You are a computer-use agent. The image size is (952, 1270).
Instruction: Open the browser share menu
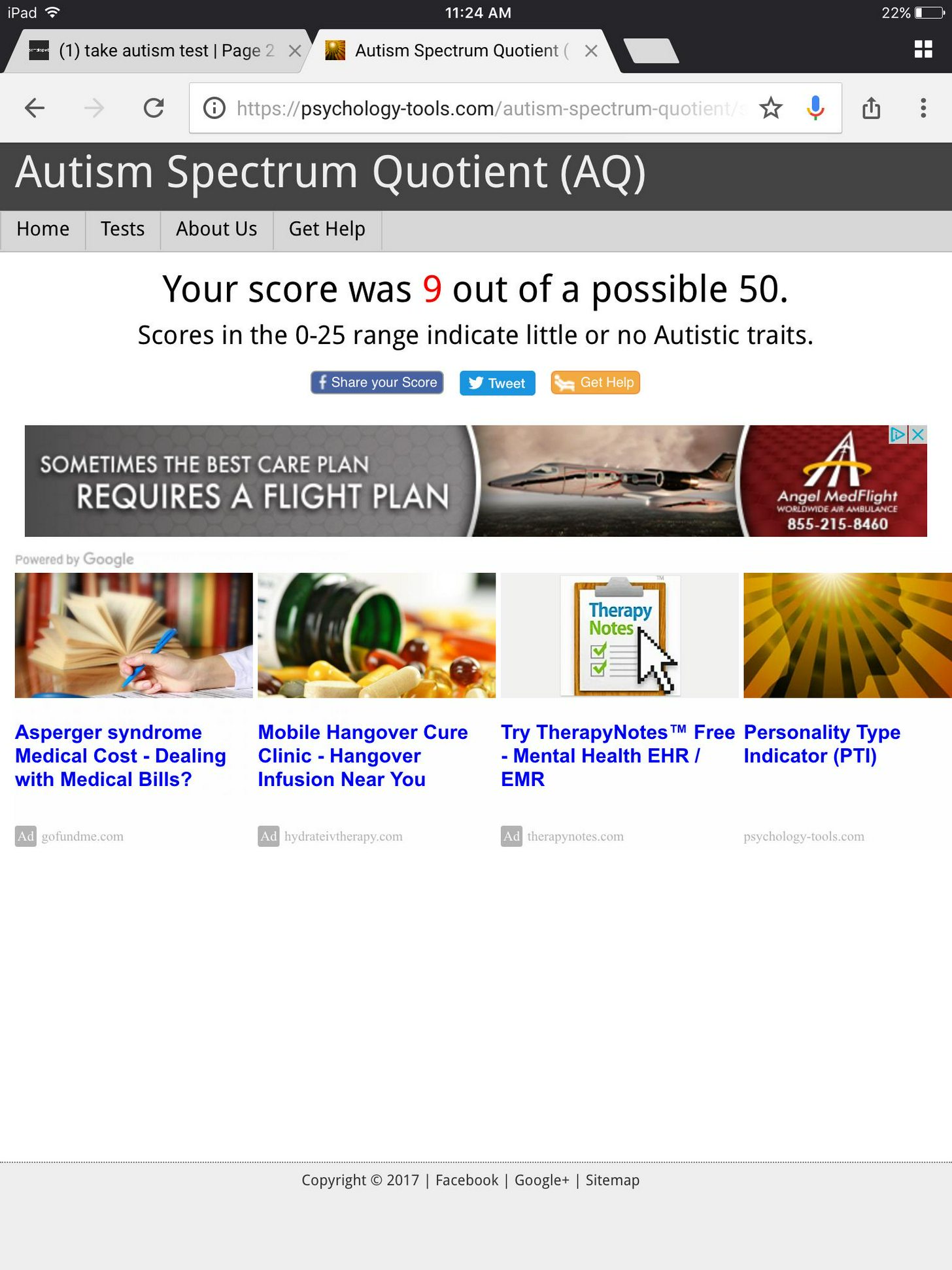871,108
